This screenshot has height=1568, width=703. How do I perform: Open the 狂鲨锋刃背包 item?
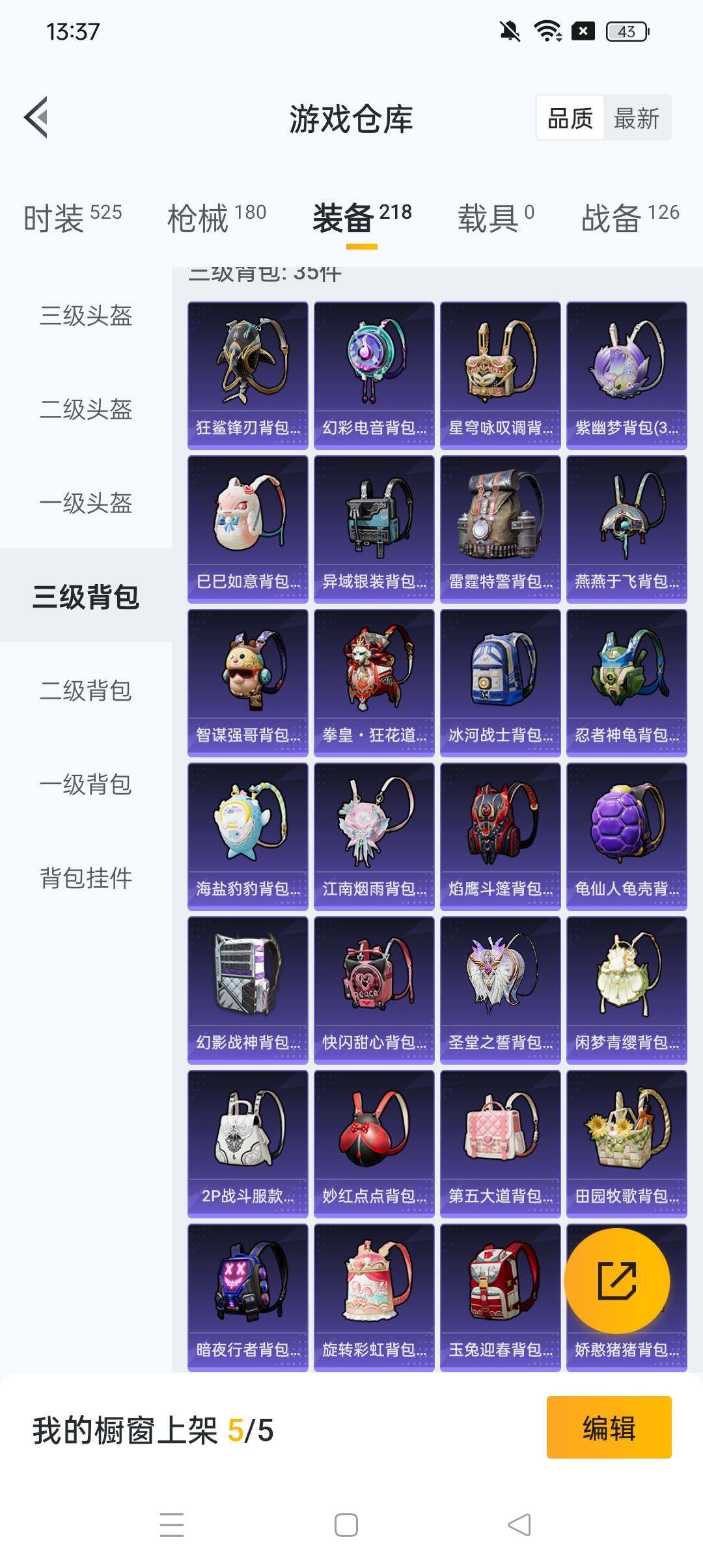[247, 375]
